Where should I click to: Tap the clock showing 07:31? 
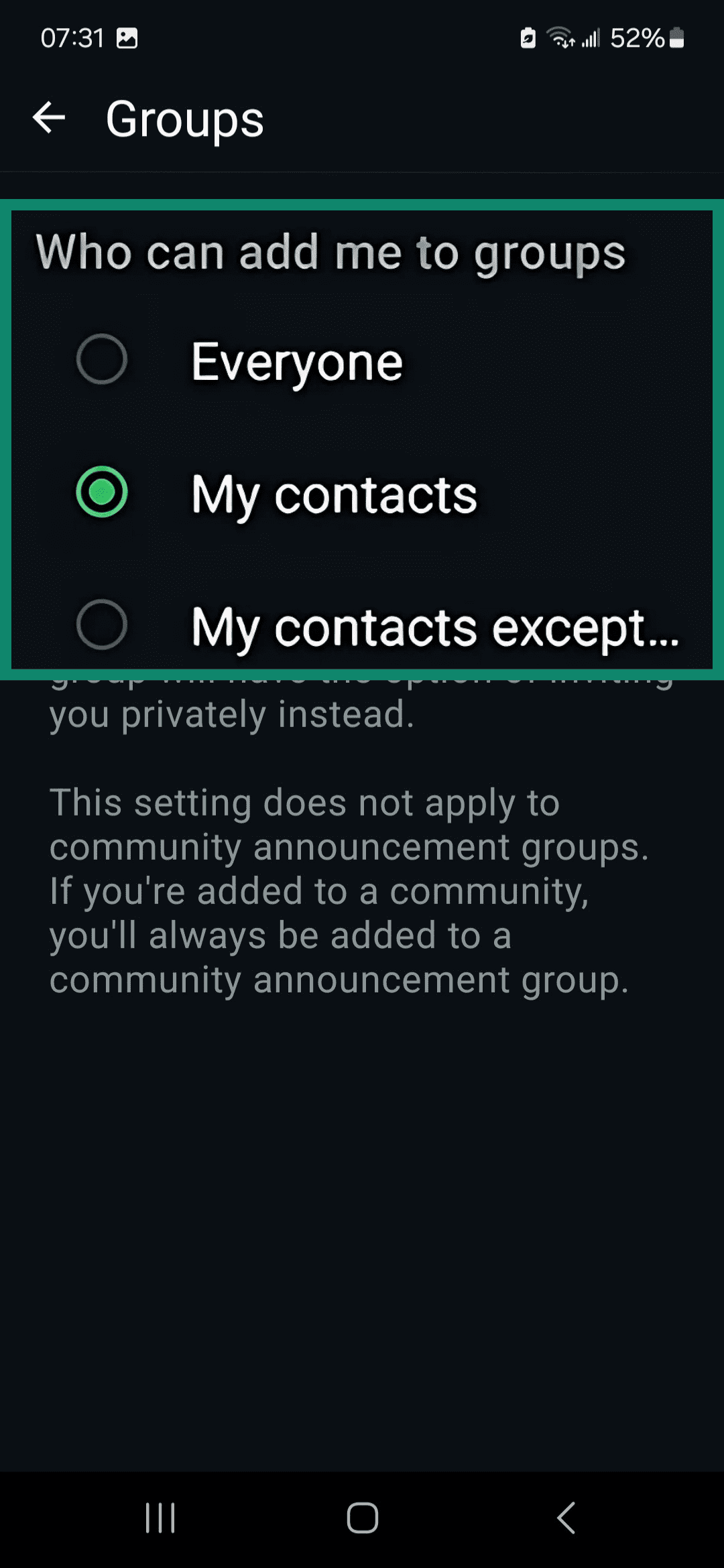pyautogui.click(x=70, y=38)
